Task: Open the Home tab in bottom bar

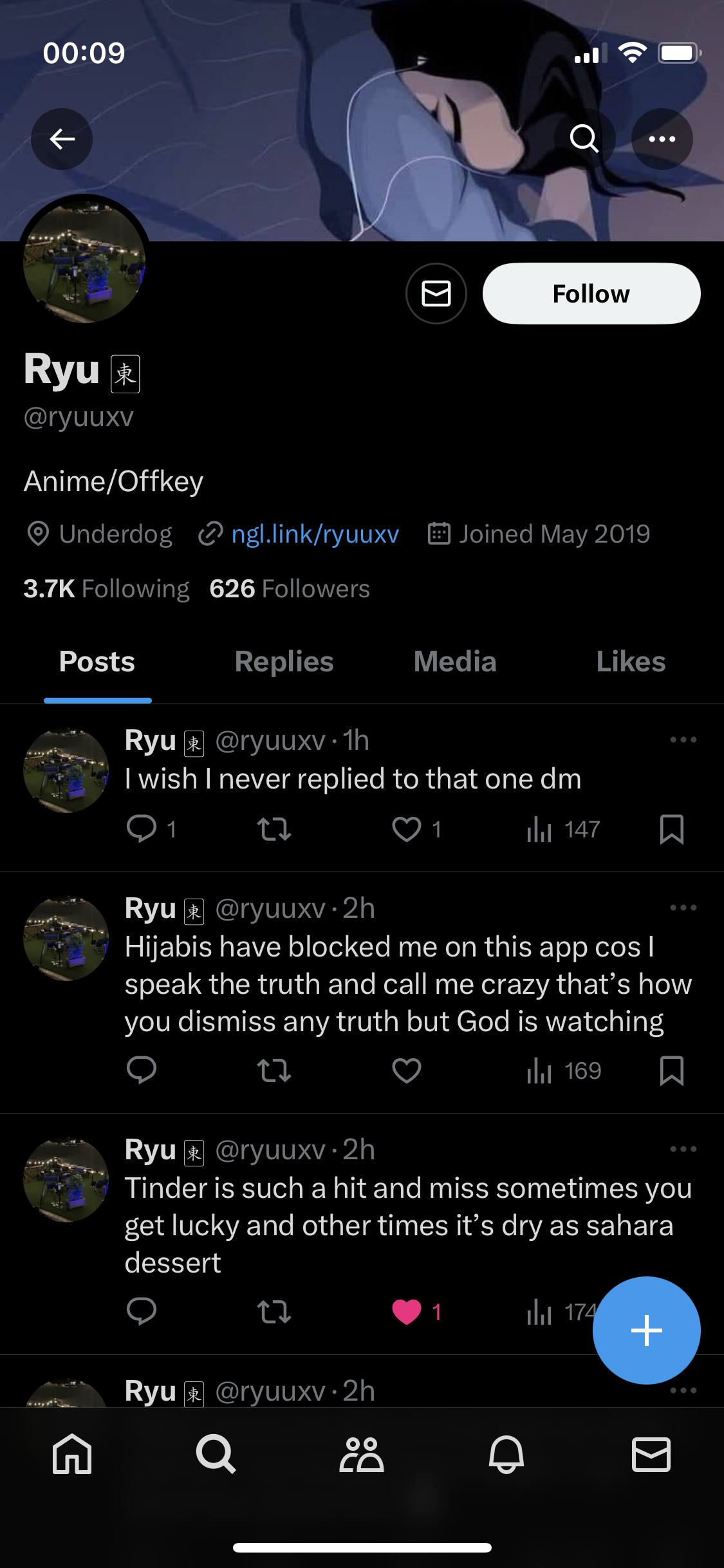Action: tap(72, 1454)
